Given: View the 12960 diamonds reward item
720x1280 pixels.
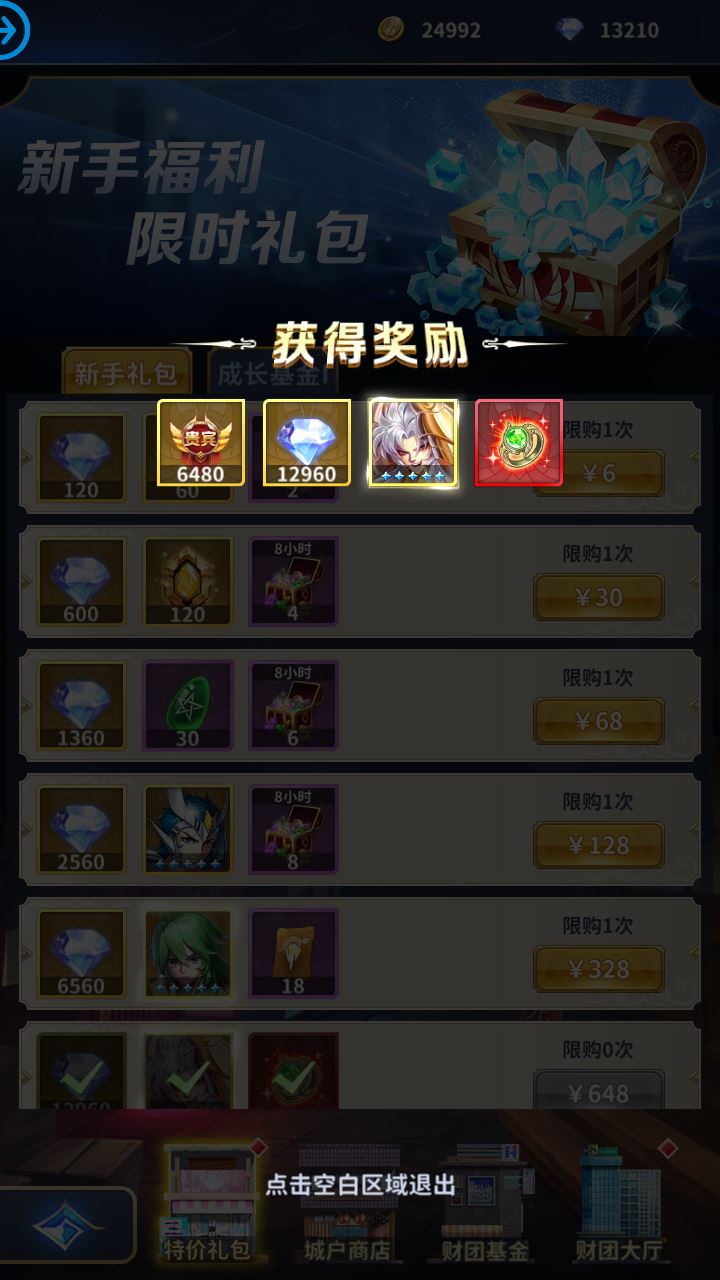Looking at the screenshot, I should tap(307, 443).
